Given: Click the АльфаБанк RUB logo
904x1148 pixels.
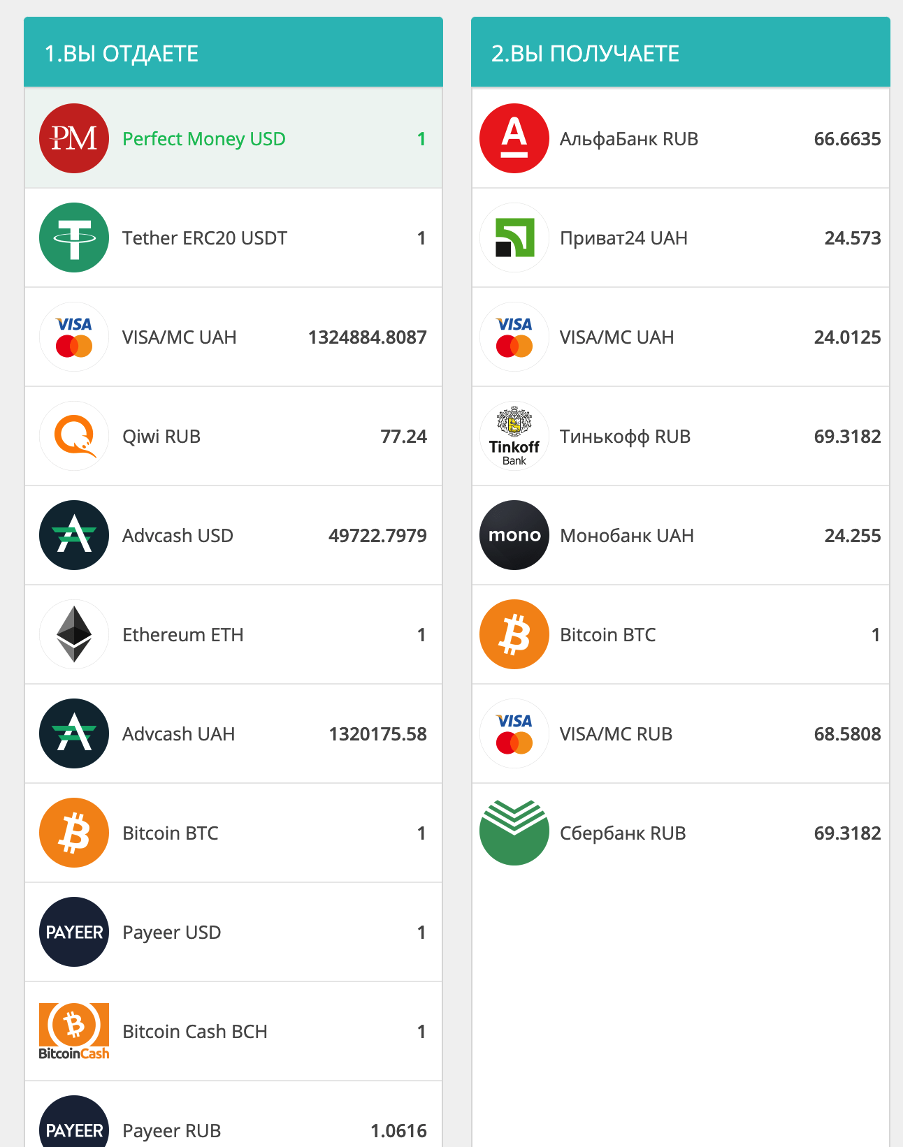Looking at the screenshot, I should coord(513,138).
